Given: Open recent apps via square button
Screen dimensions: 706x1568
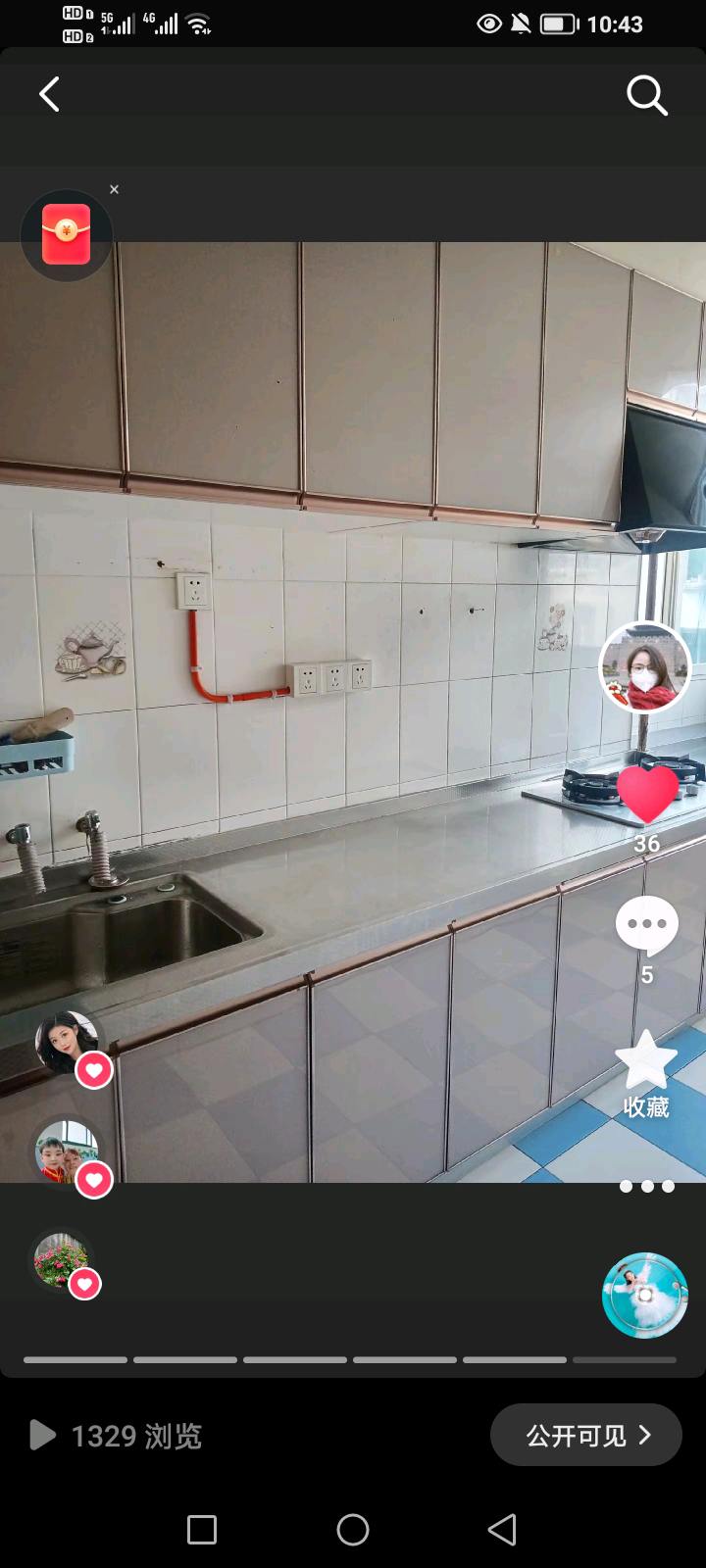Looking at the screenshot, I should click(x=202, y=1529).
